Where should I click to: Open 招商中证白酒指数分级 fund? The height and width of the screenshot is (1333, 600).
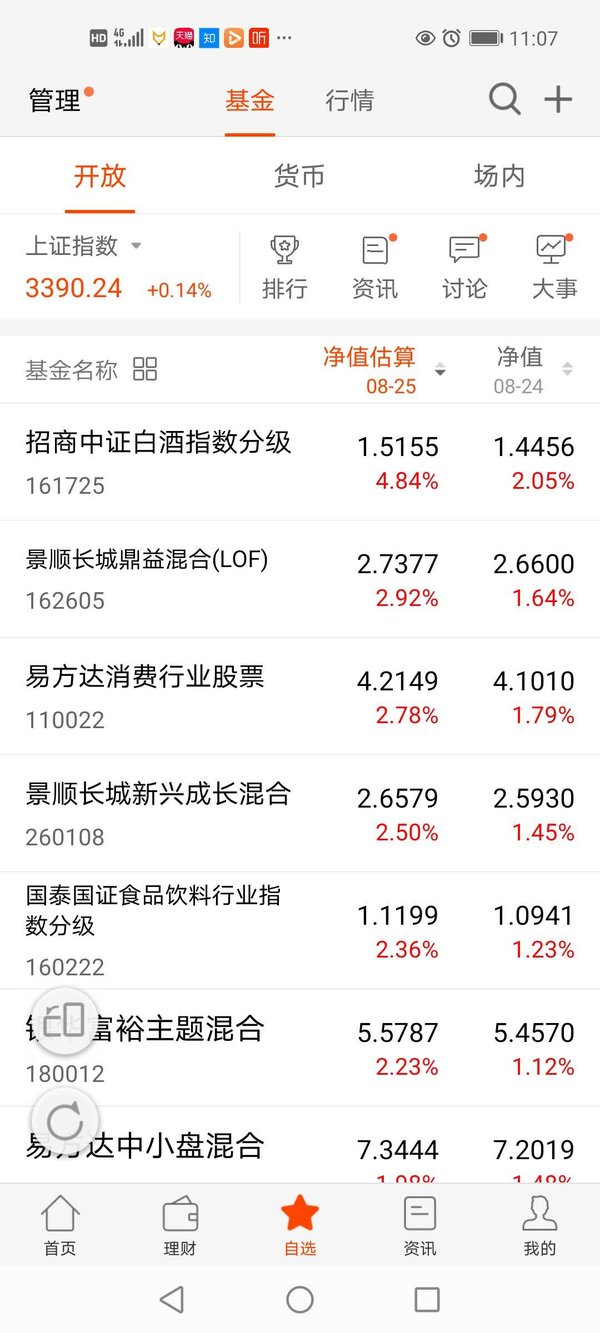[300, 462]
